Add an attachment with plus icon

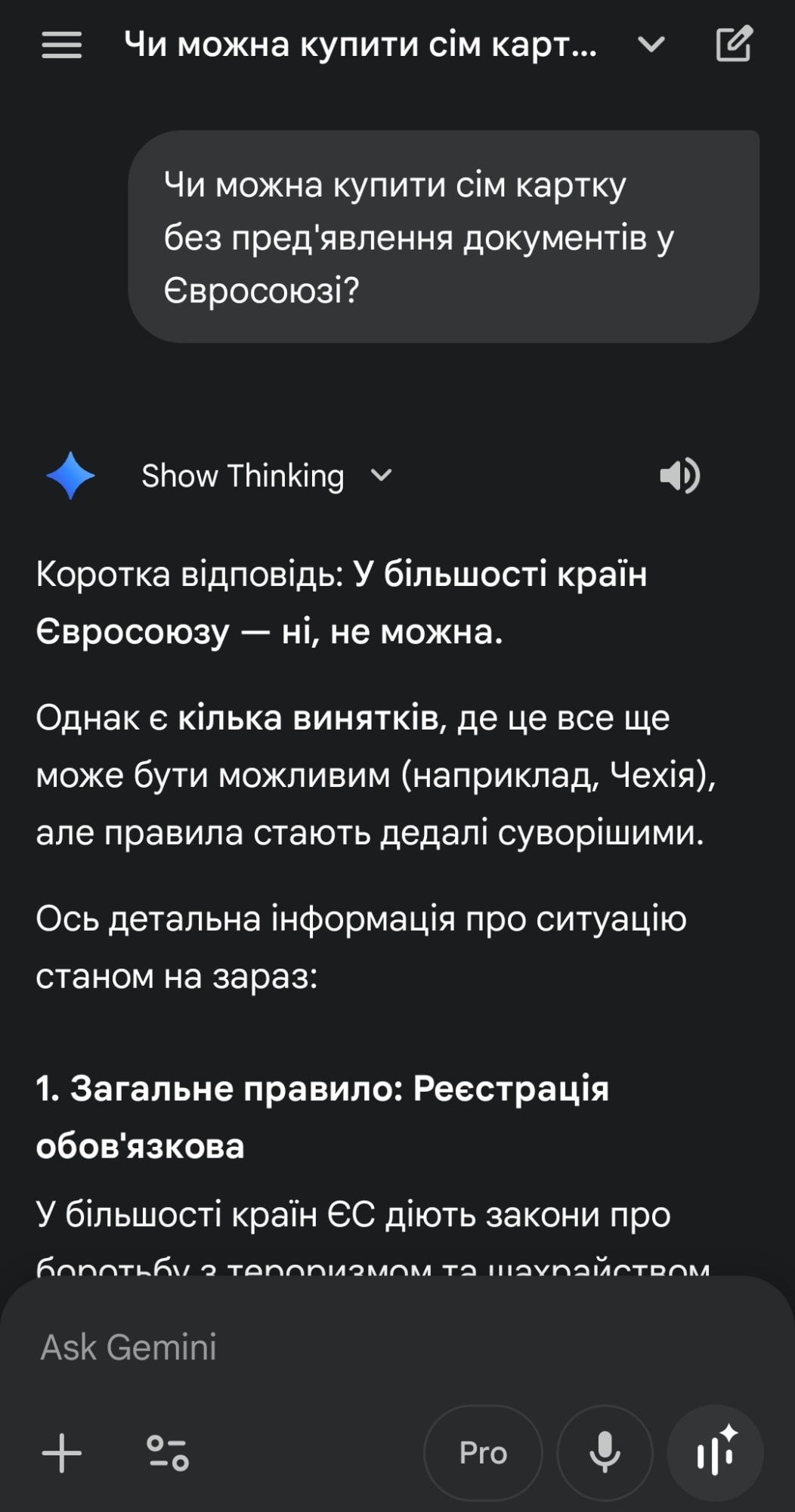click(x=62, y=1452)
